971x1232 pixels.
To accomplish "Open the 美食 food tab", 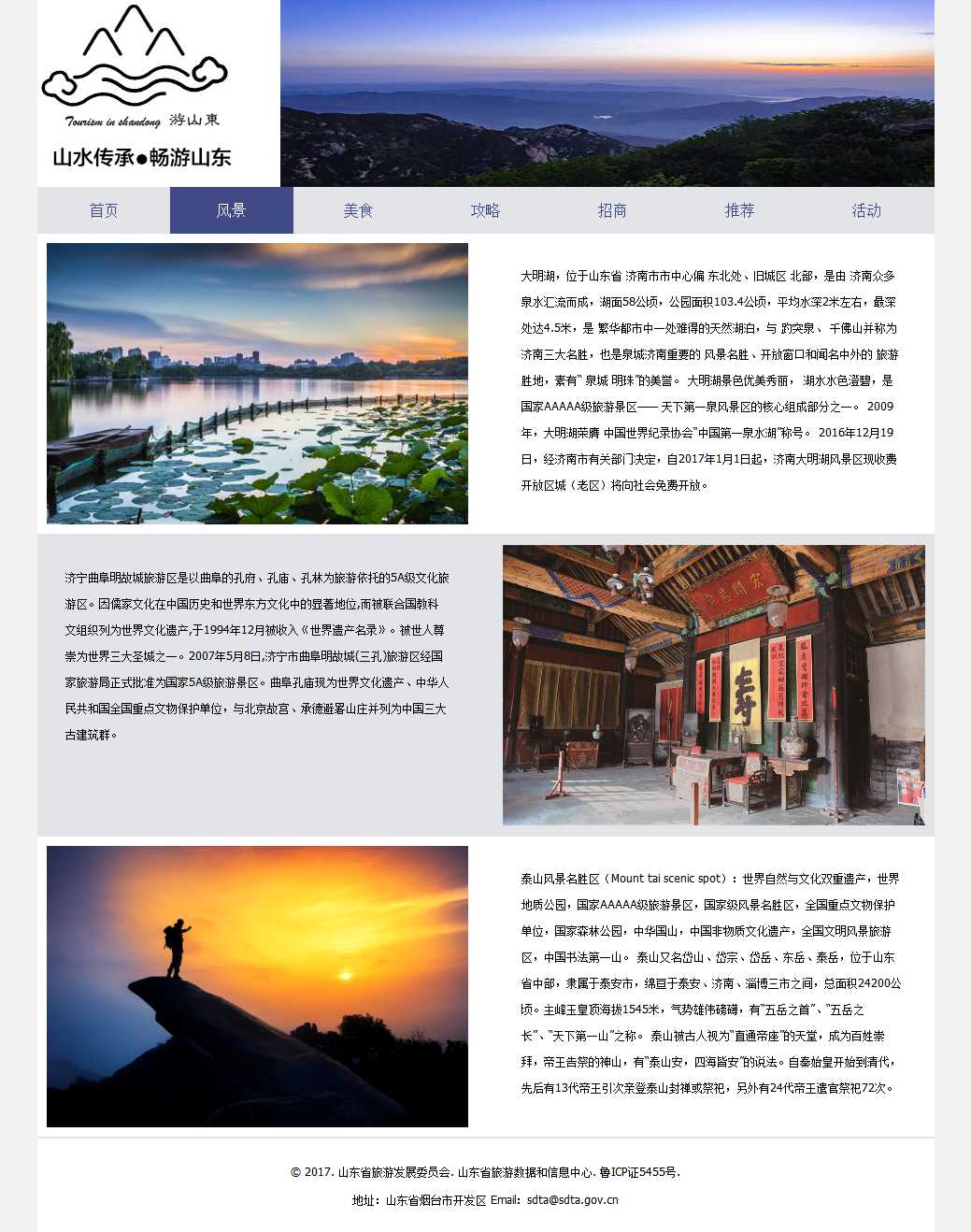I will (358, 210).
